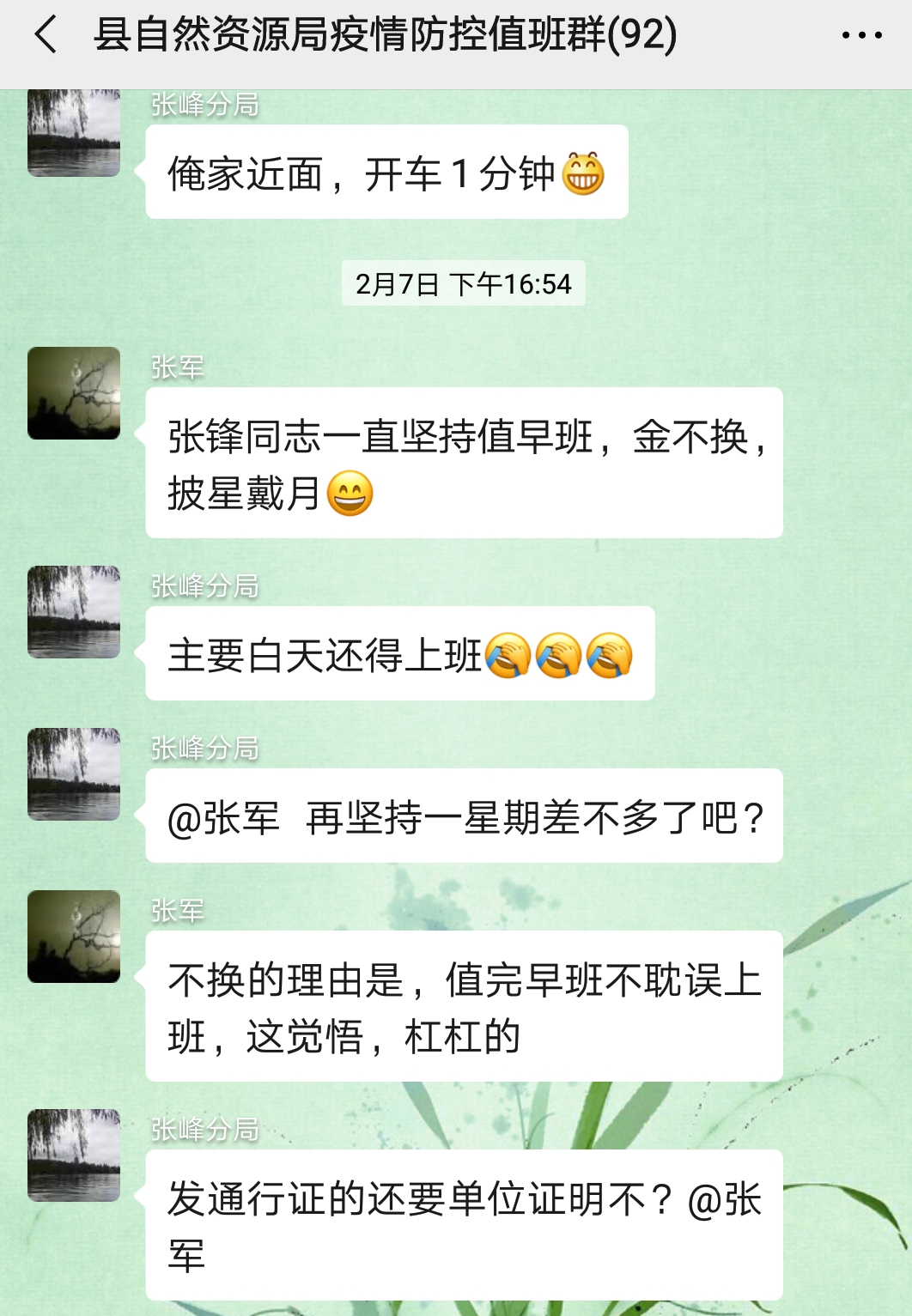The width and height of the screenshot is (912, 1316).
Task: View profile from avatar beside 再坚持一星期 message
Action: coord(74,774)
